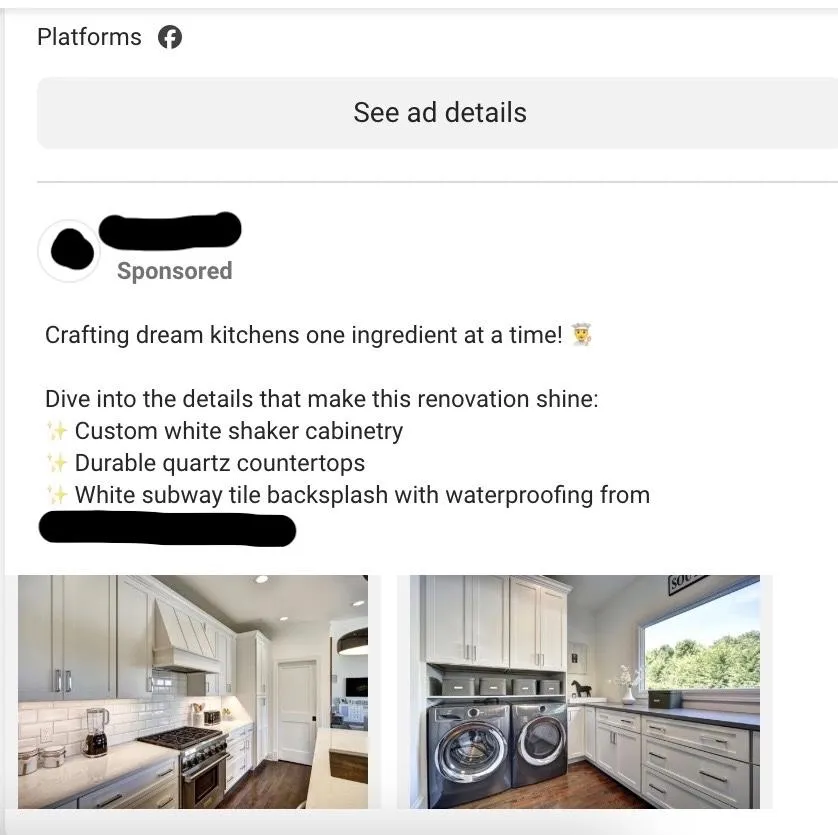Screen dimensions: 838x835
Task: Open the kitchen photo with range hood
Action: pos(193,691)
